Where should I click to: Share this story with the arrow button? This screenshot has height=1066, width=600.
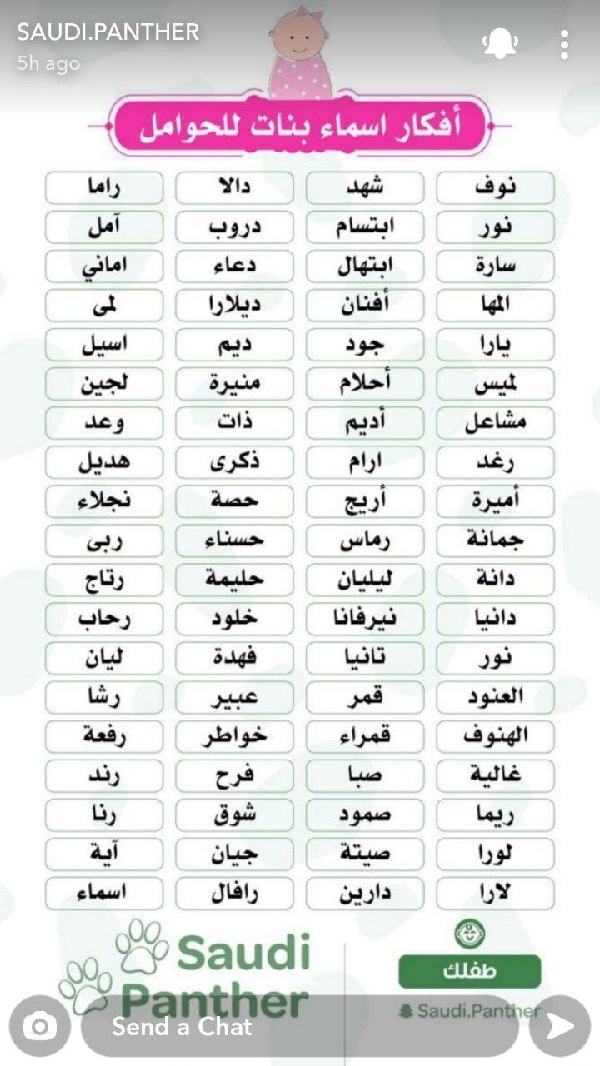click(559, 1026)
